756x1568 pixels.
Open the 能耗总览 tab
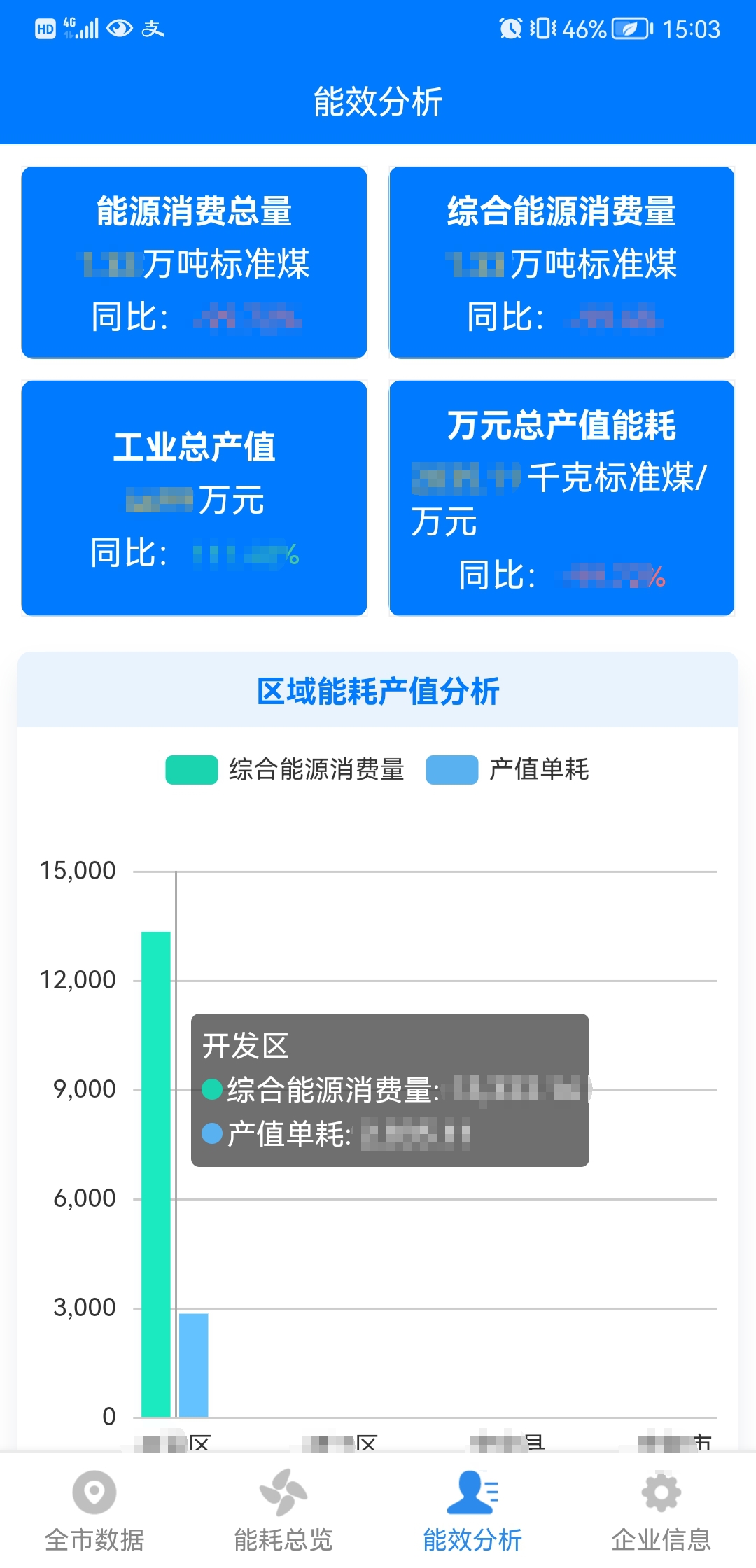283,1511
